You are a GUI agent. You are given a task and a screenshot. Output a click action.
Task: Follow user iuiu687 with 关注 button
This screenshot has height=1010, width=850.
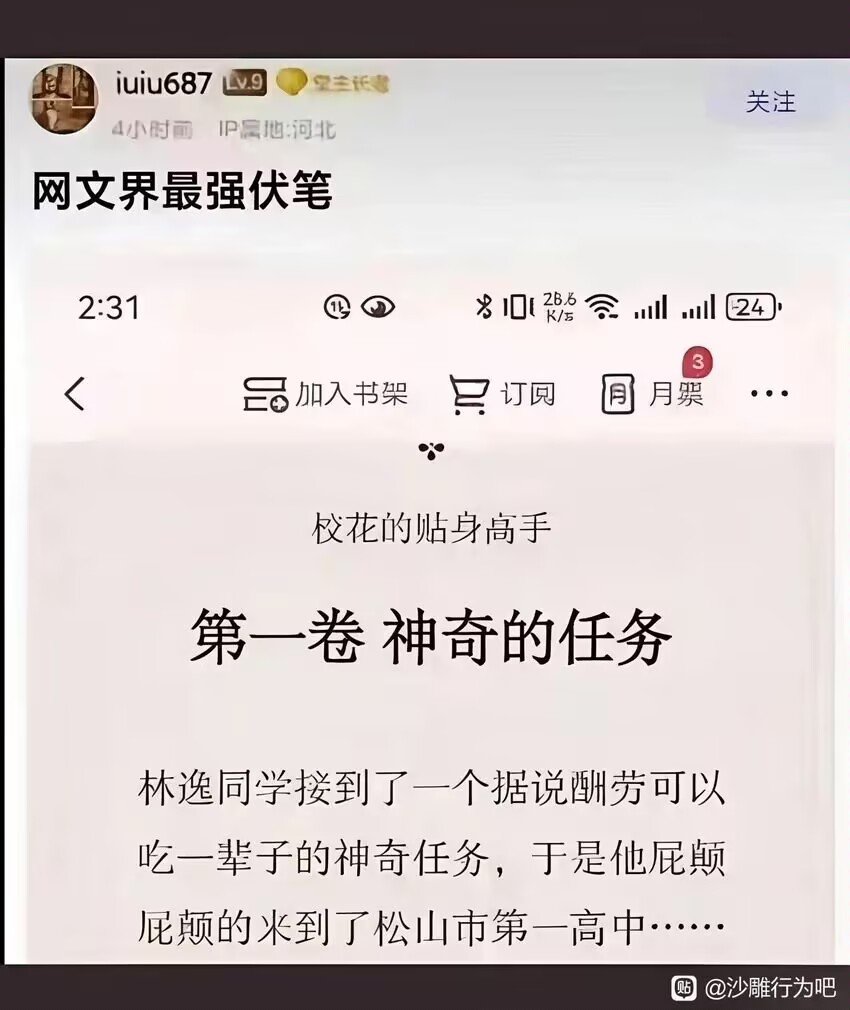(770, 102)
